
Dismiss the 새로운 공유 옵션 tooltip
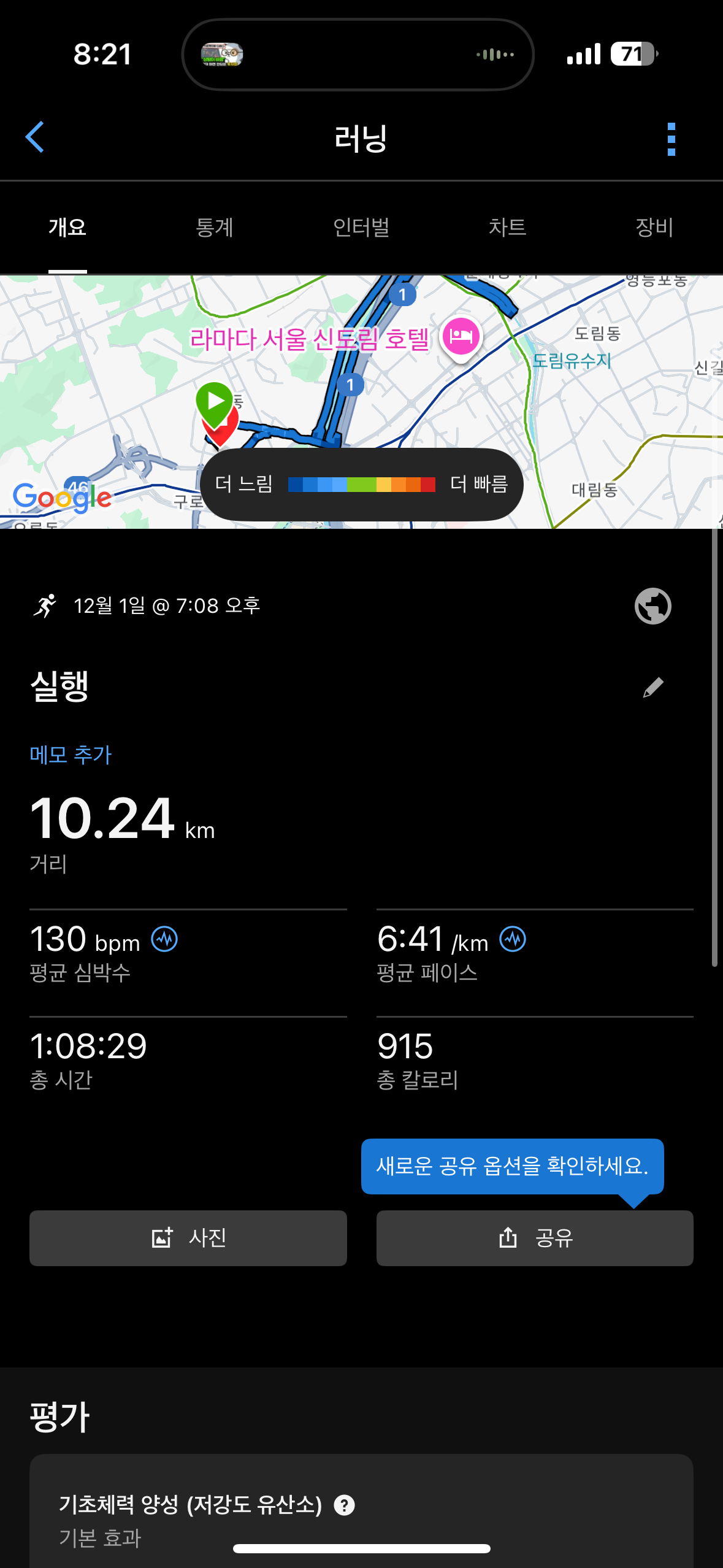point(513,1167)
